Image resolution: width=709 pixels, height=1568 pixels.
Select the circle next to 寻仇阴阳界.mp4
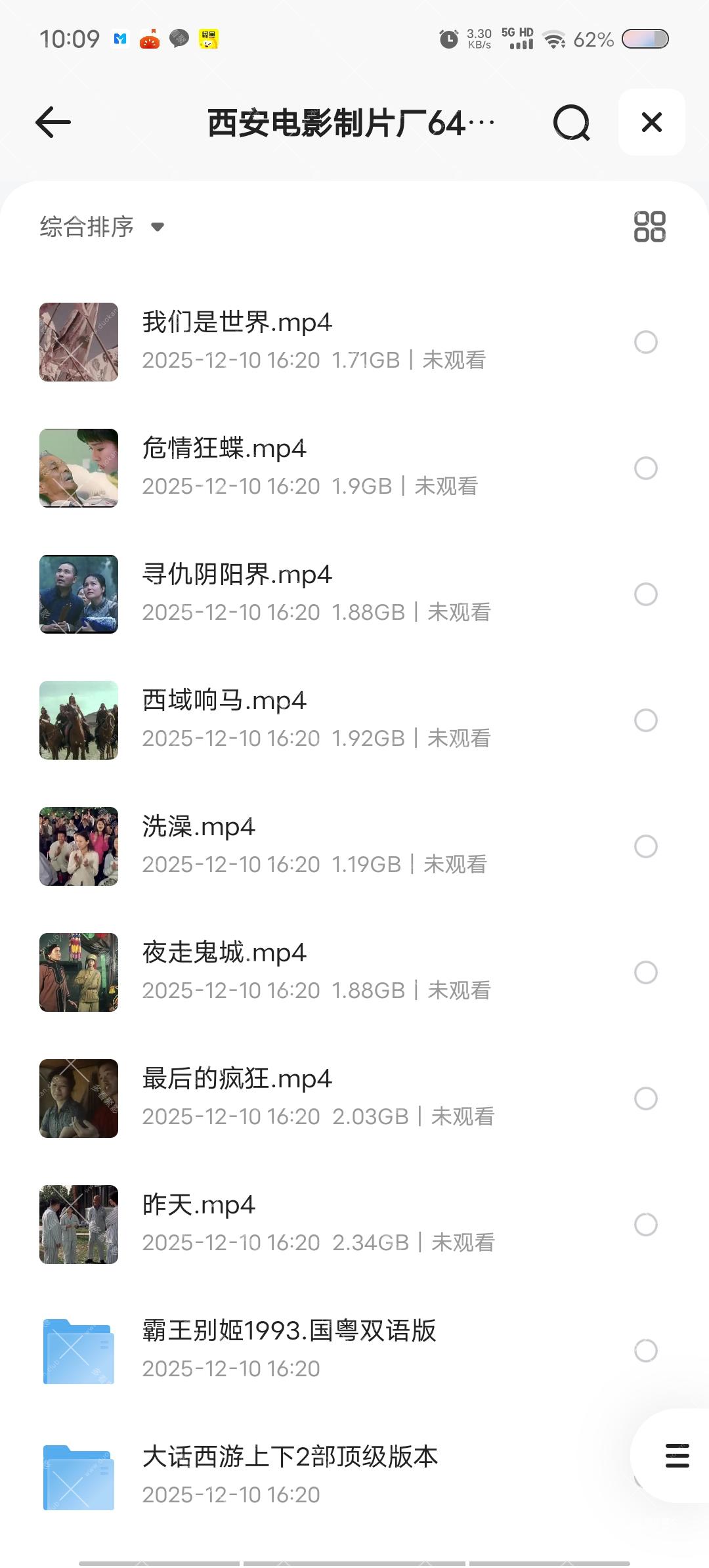tap(645, 595)
